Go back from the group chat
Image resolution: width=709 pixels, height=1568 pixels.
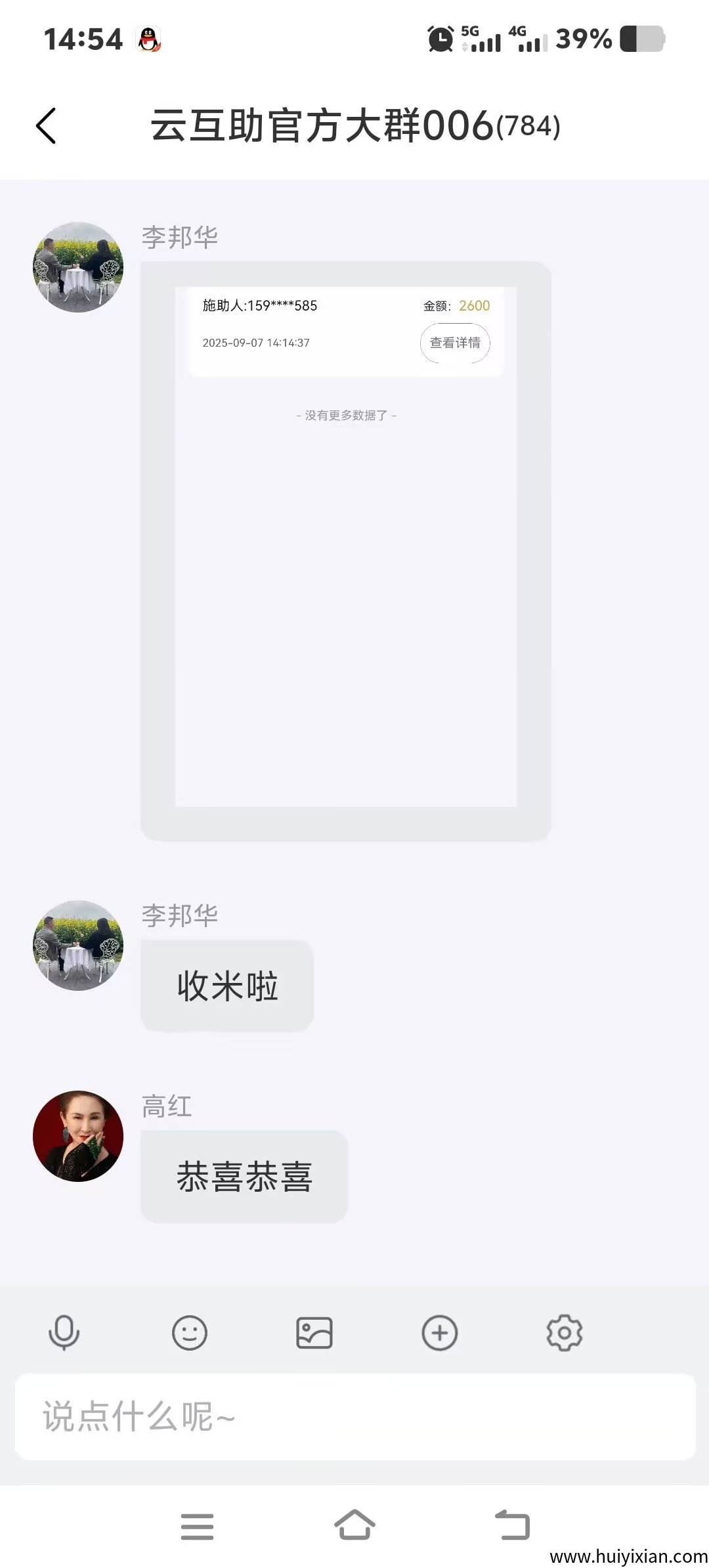pos(46,125)
